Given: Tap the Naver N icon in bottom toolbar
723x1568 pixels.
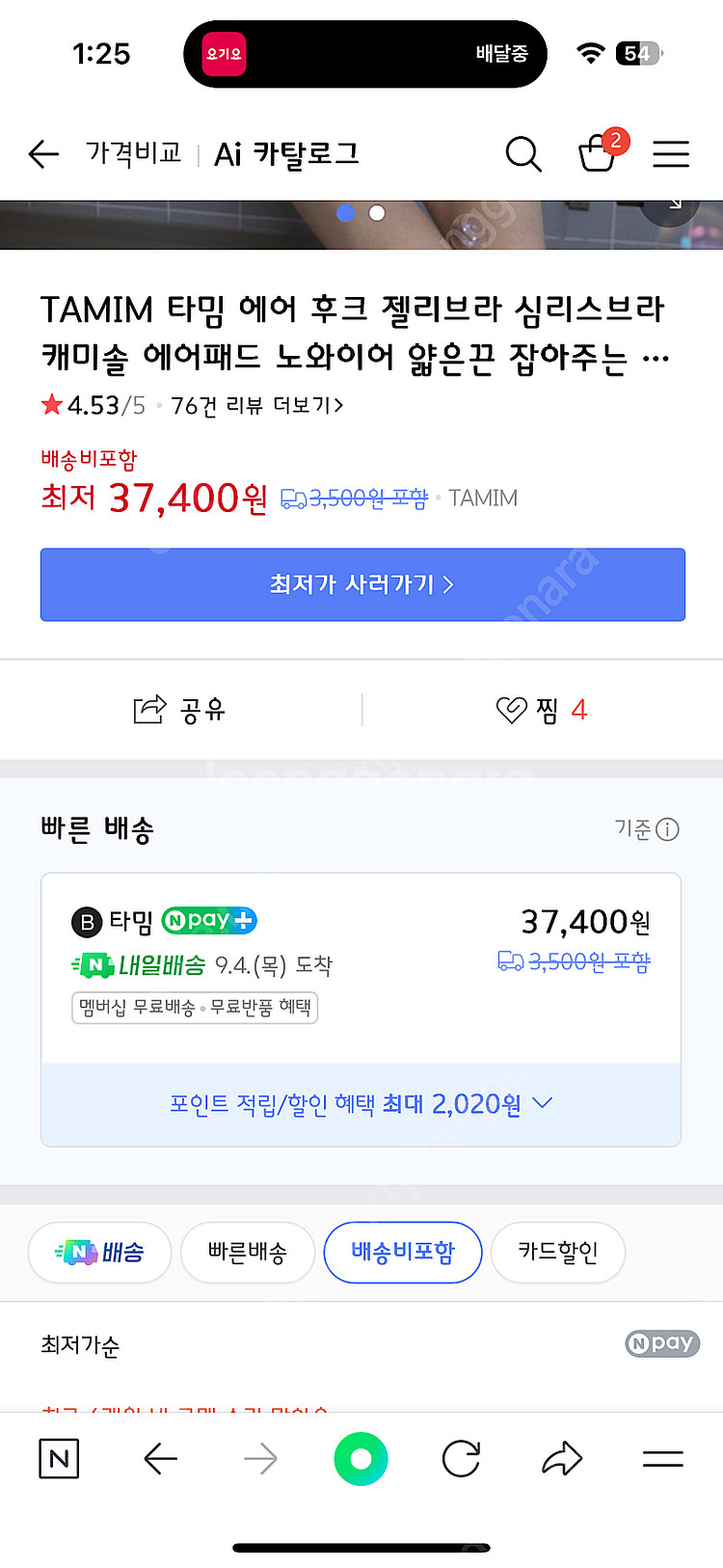Looking at the screenshot, I should click(x=58, y=1458).
